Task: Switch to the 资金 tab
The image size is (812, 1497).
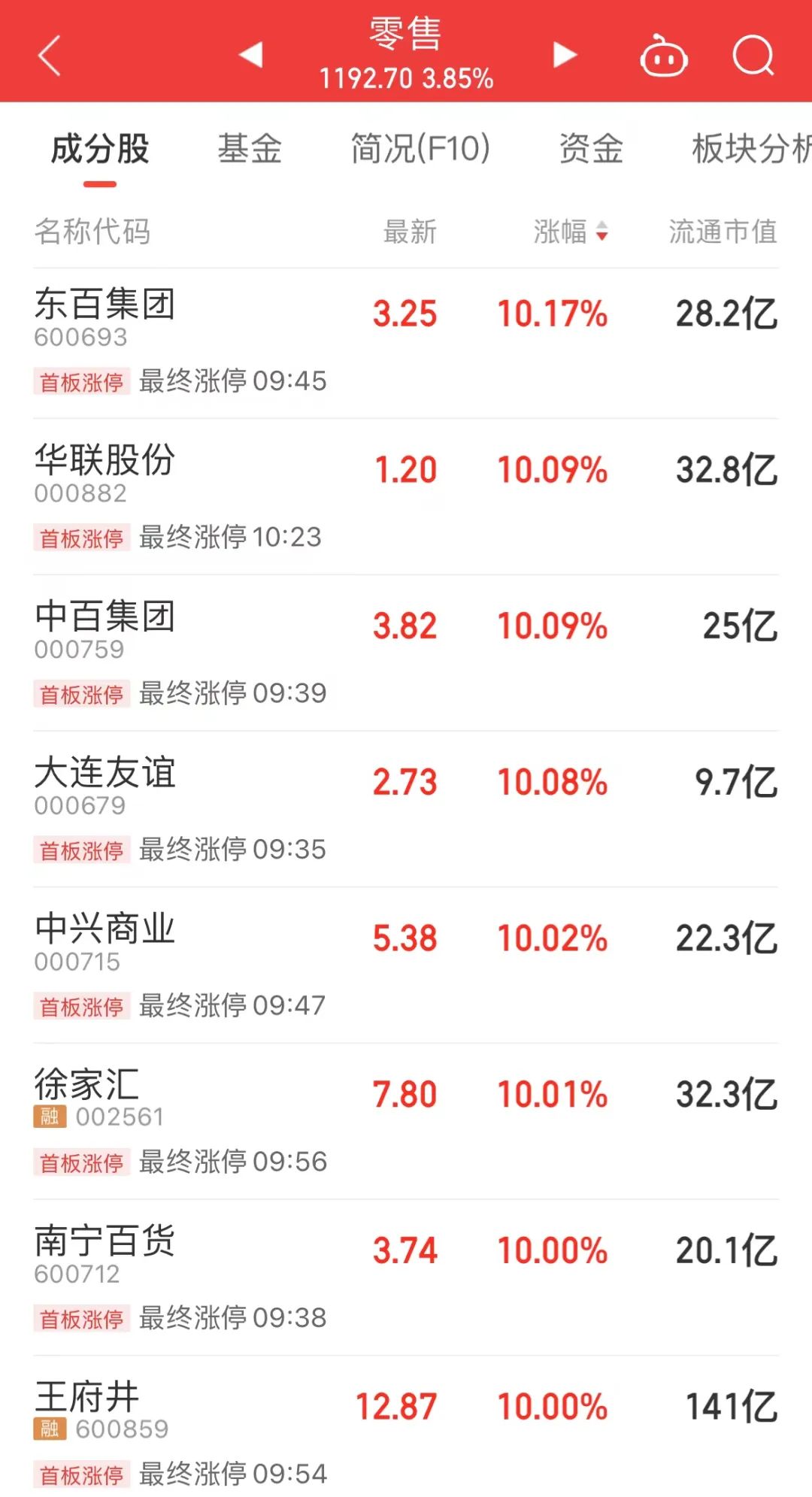Action: (590, 148)
